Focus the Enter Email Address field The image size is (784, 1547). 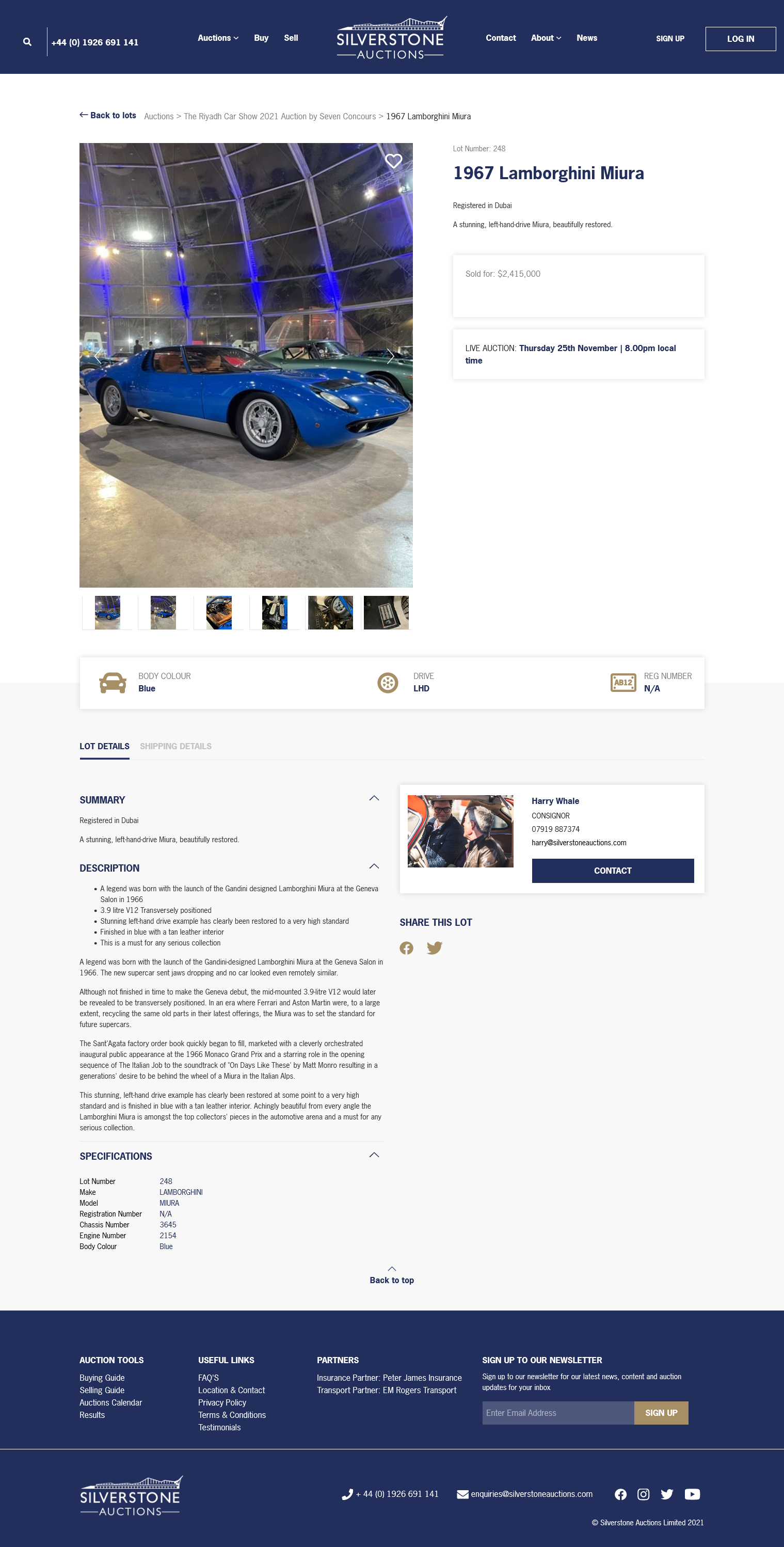(558, 1413)
